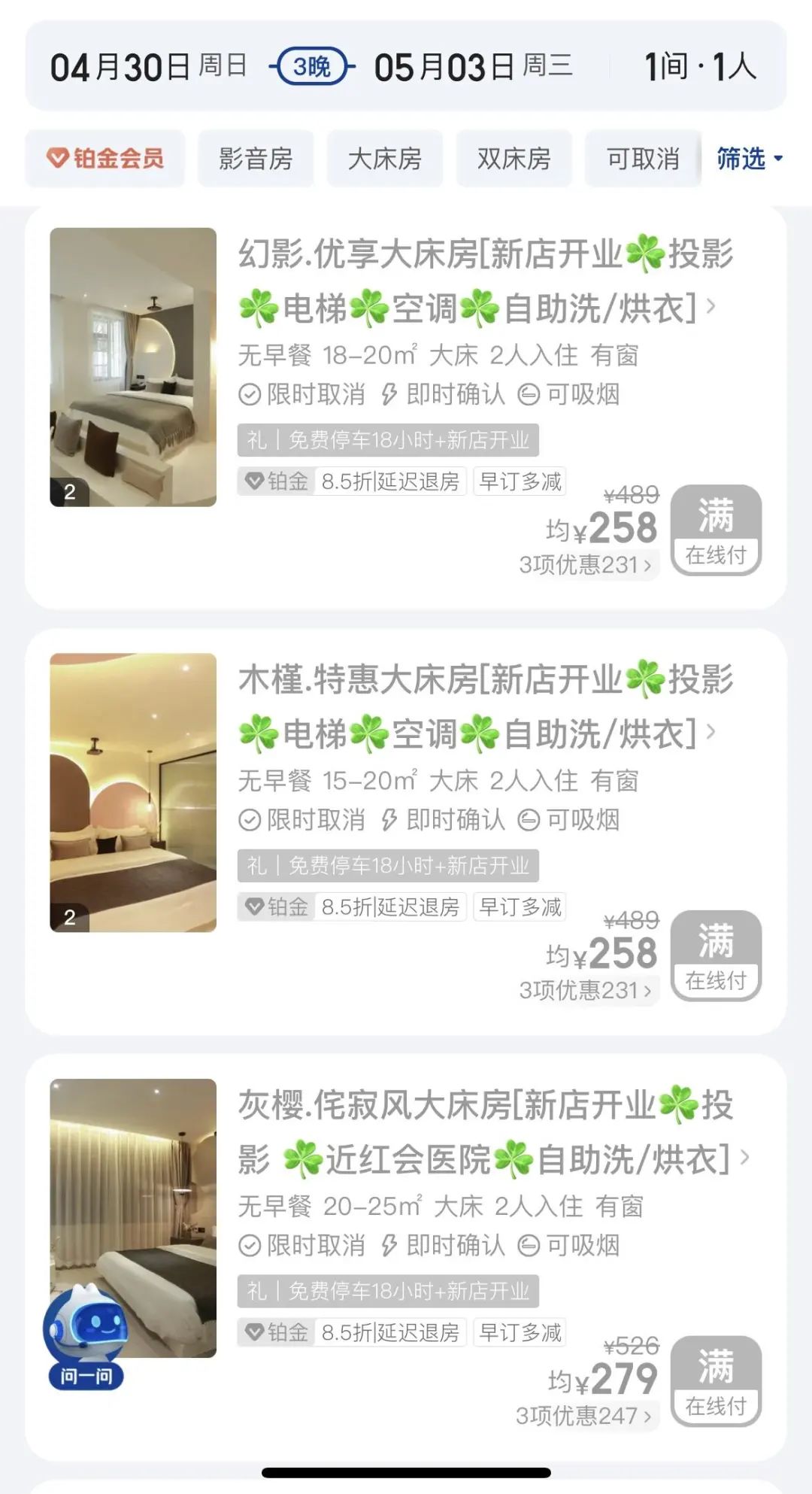812x1494 pixels.
Task: Tap 满 在线付 on 灰樱 room
Action: pos(717,1382)
